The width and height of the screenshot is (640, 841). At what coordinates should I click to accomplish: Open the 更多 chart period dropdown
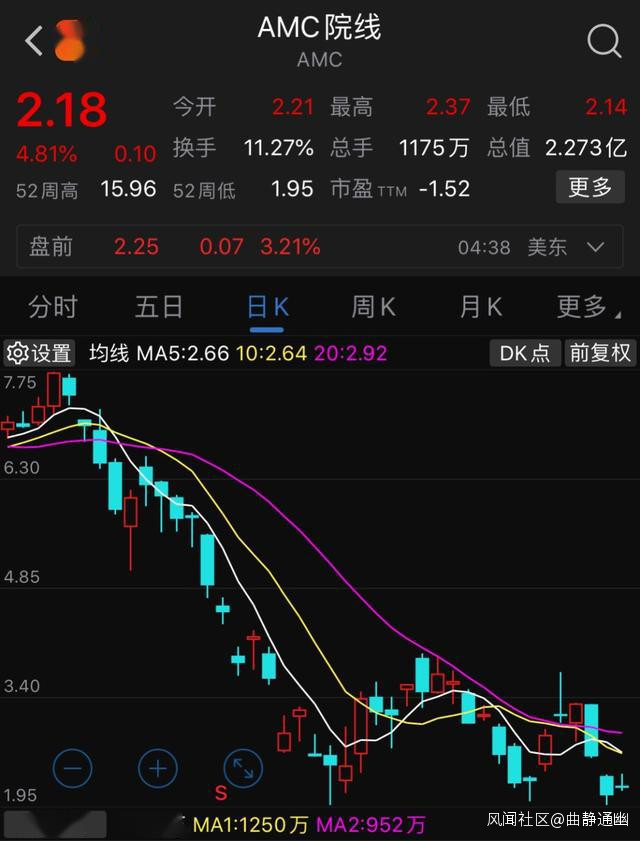585,307
